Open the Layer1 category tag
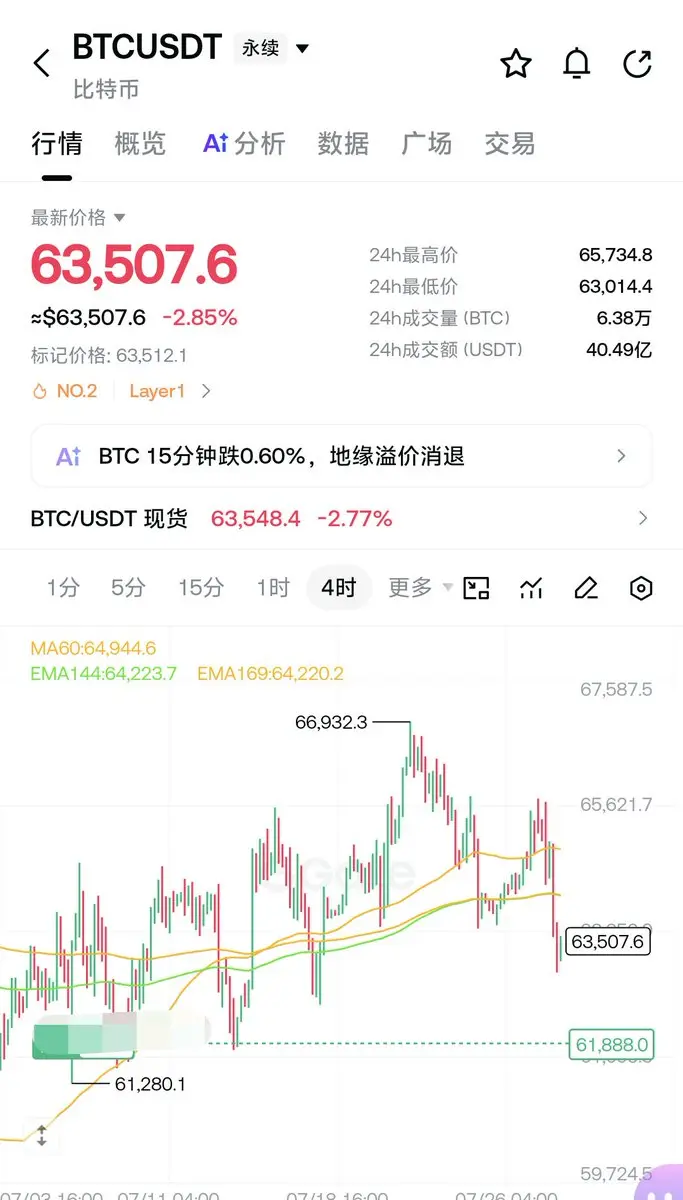Screen dimensions: 683x1200 170,391
